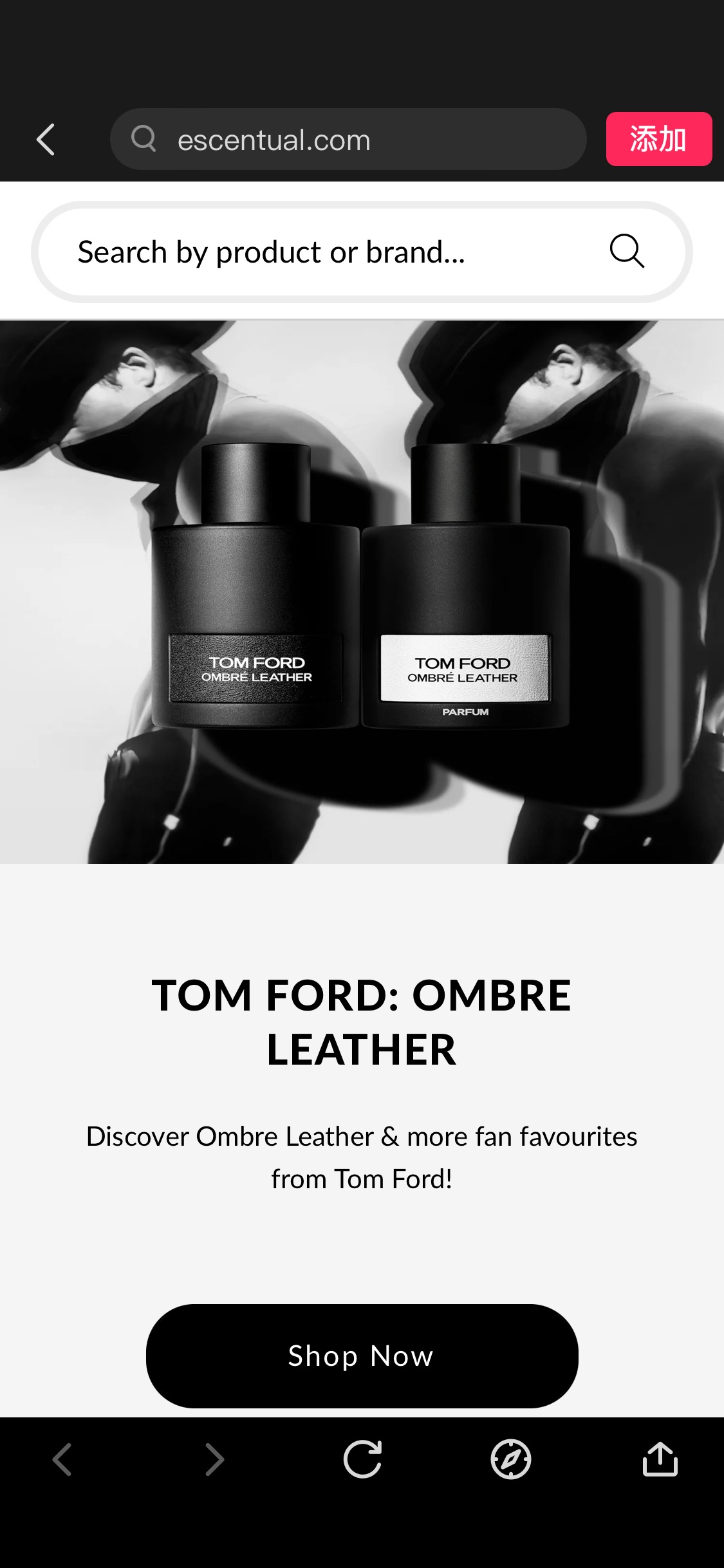Go back using the top-left arrow
This screenshot has height=1568, width=724.
point(46,140)
